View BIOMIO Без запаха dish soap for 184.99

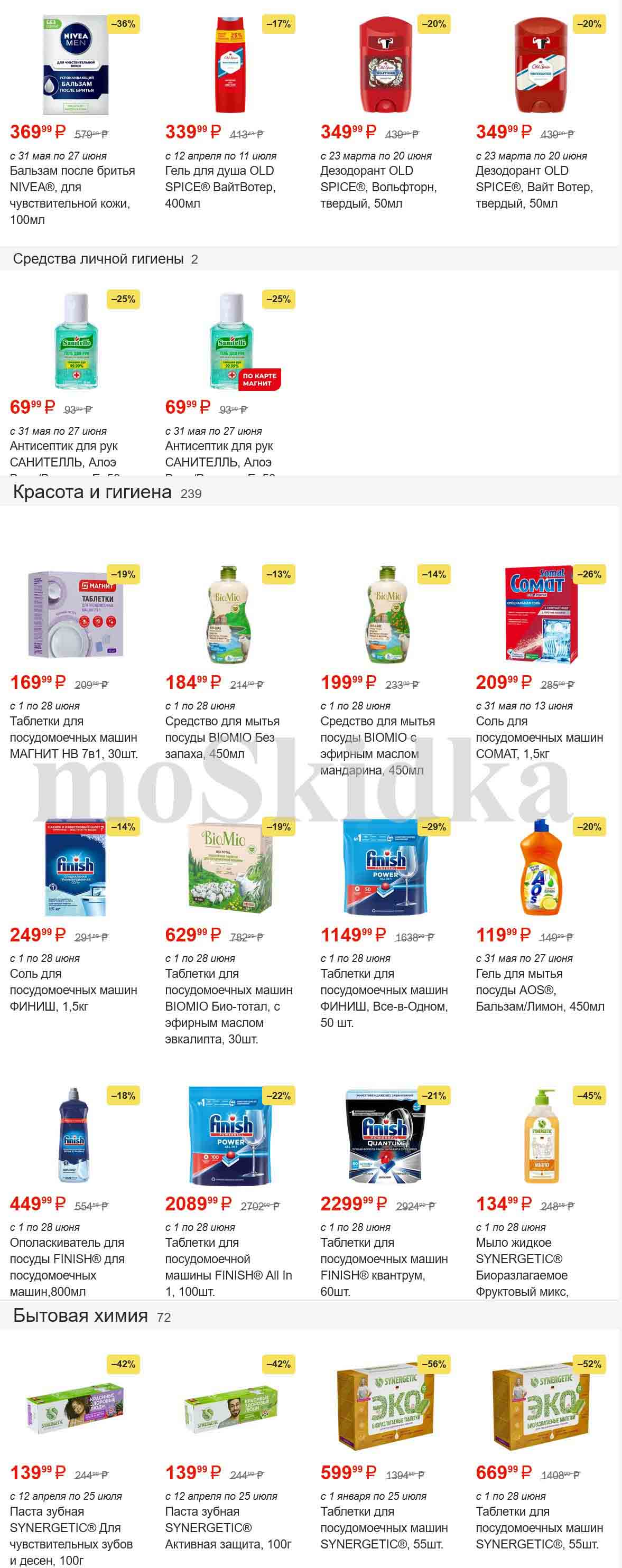point(230,615)
